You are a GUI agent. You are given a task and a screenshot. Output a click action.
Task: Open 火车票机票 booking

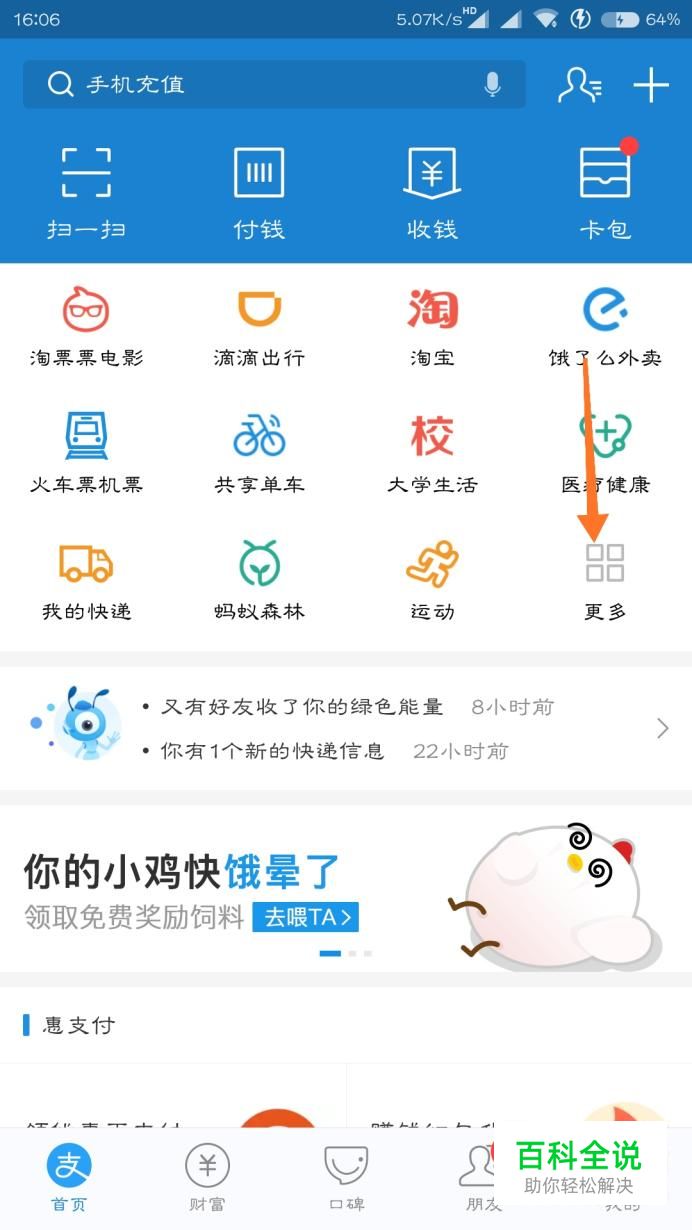tap(86, 452)
